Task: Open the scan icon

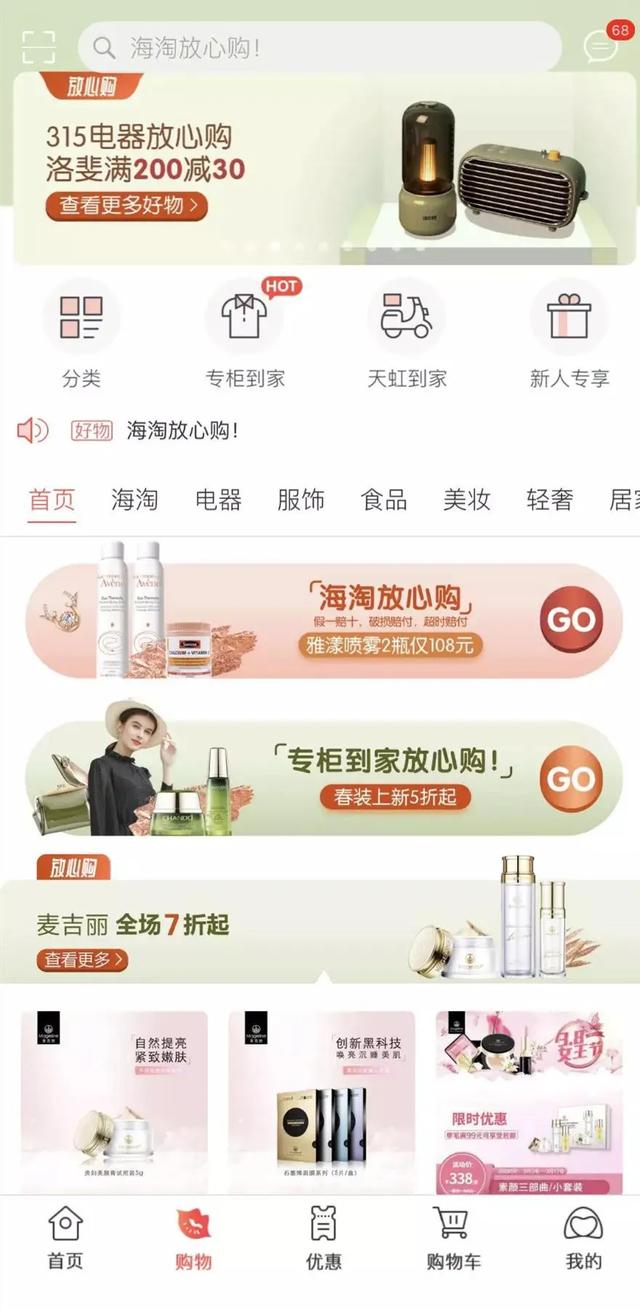Action: [x=39, y=47]
